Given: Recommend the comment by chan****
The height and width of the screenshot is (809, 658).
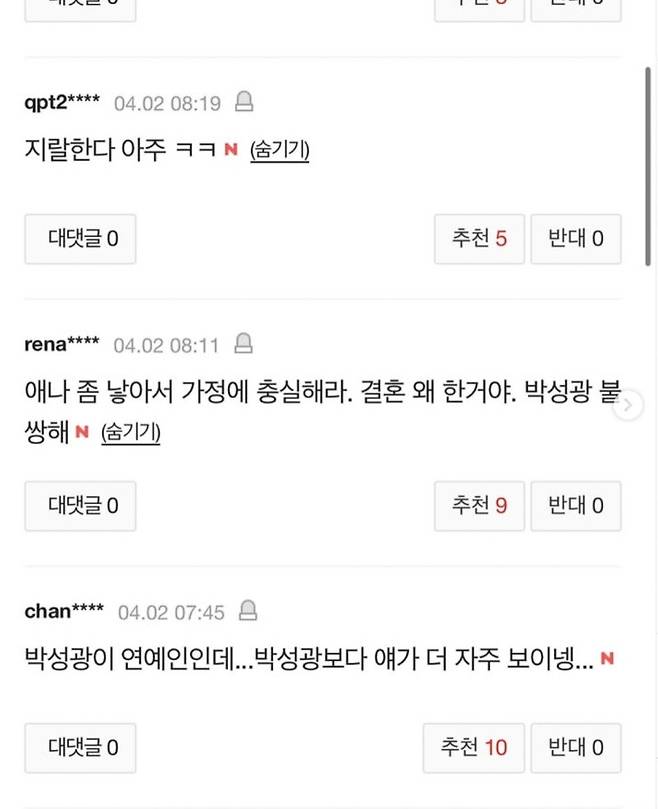Looking at the screenshot, I should pos(474,747).
